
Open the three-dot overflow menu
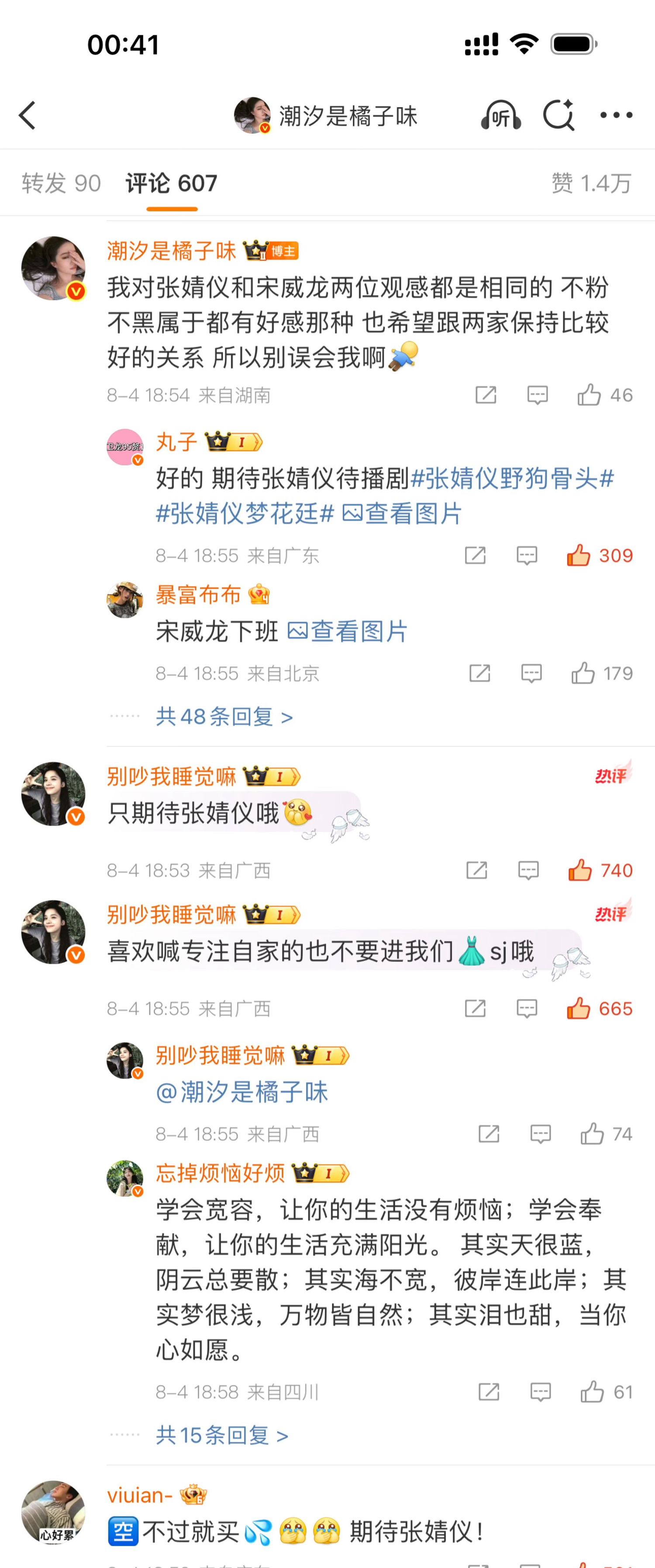pos(616,115)
